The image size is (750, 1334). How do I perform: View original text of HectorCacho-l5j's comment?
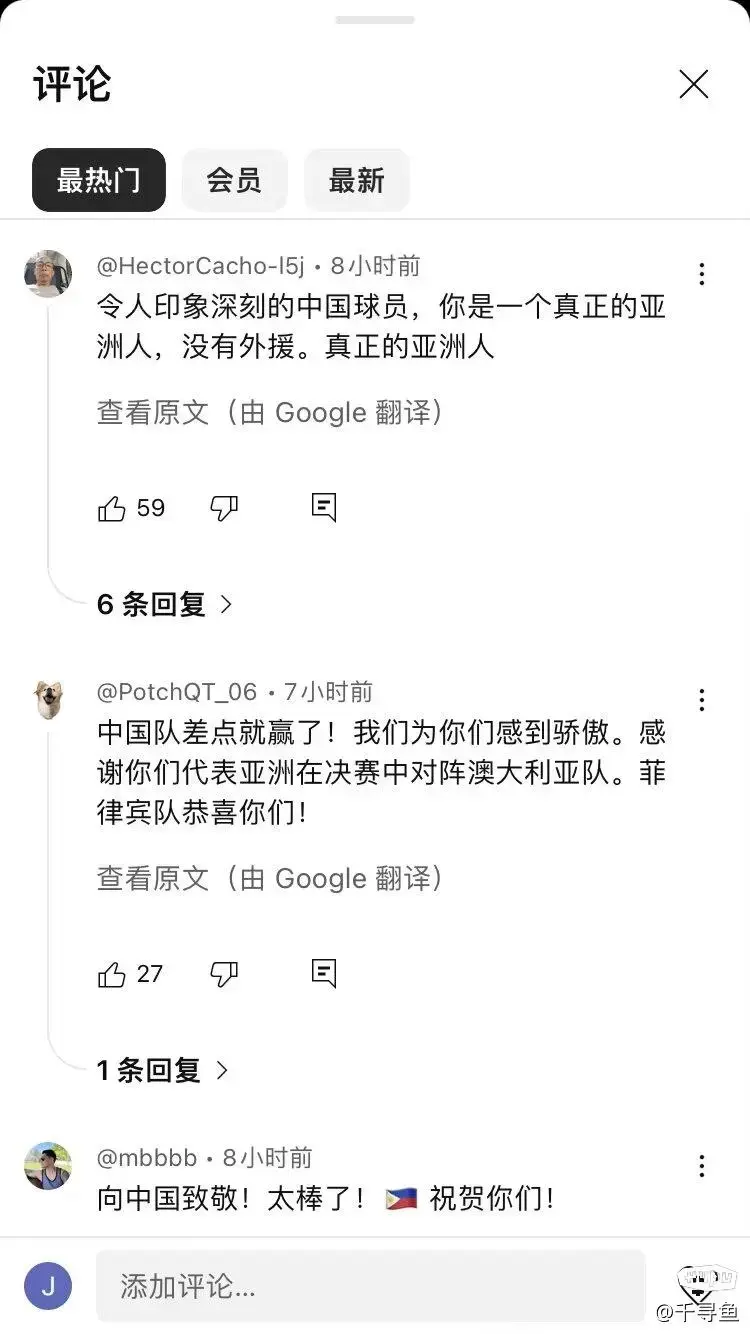pyautogui.click(x=269, y=412)
